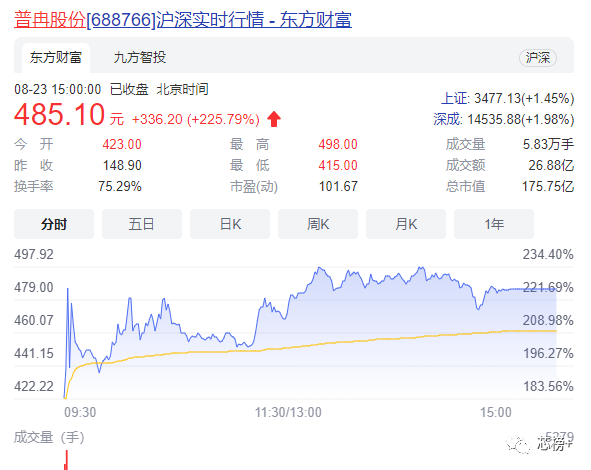Open the 普冉股份 东方财富 title link

click(x=183, y=20)
